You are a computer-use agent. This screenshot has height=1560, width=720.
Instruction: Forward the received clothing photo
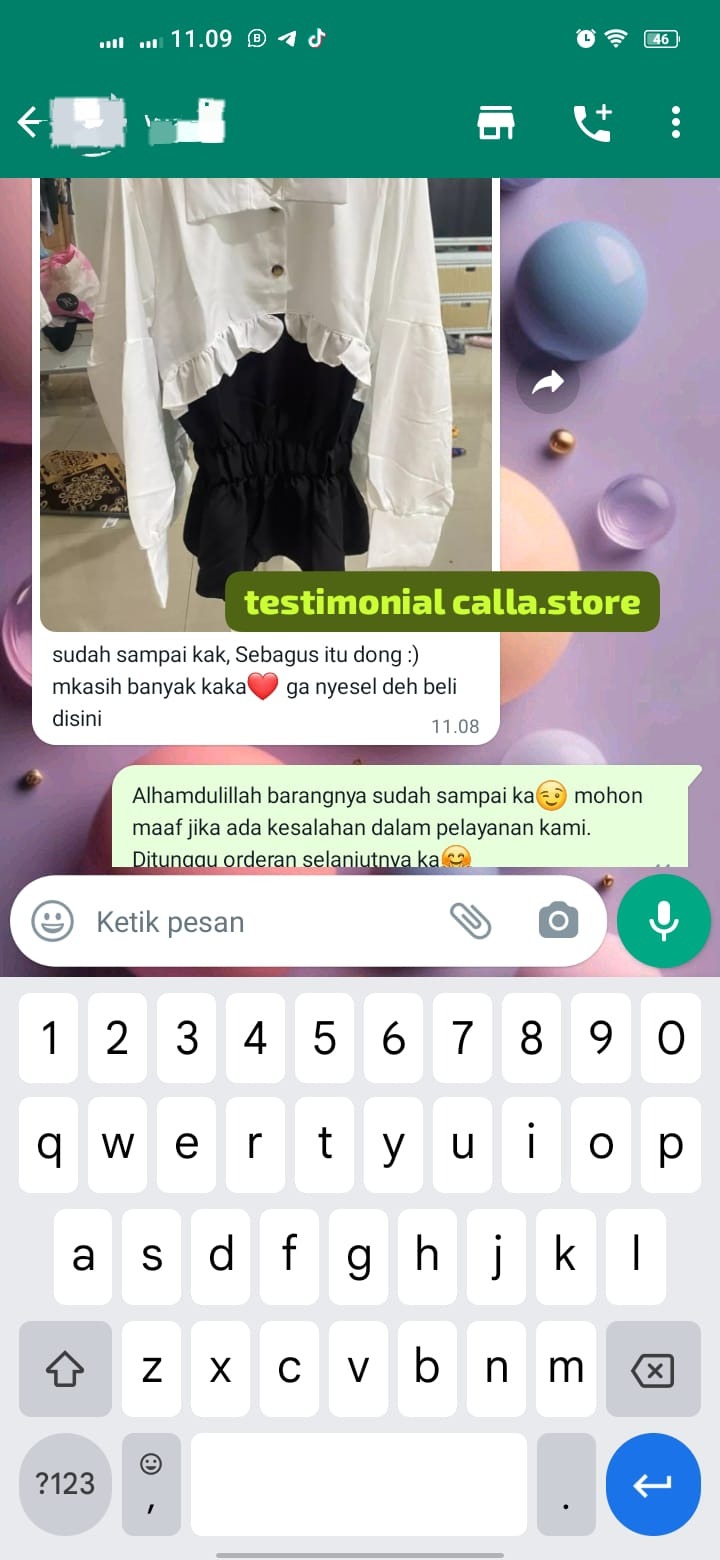547,383
